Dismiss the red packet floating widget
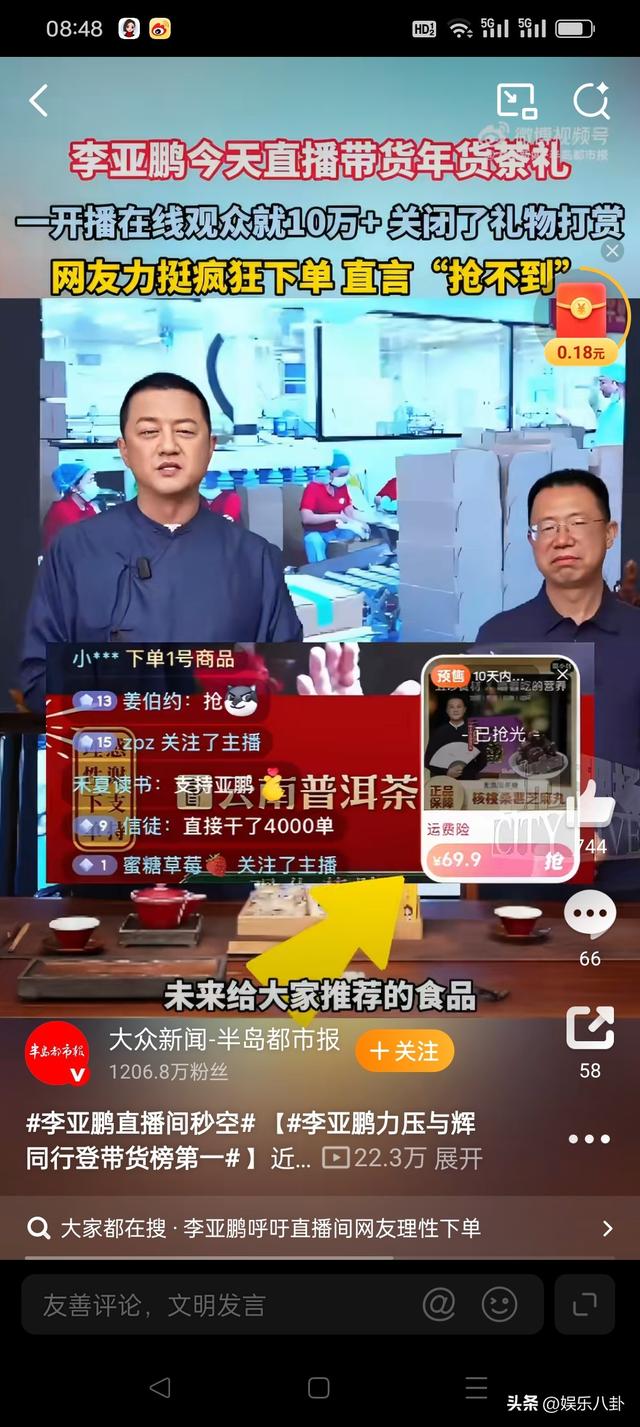Viewport: 640px width, 1427px height. point(613,250)
